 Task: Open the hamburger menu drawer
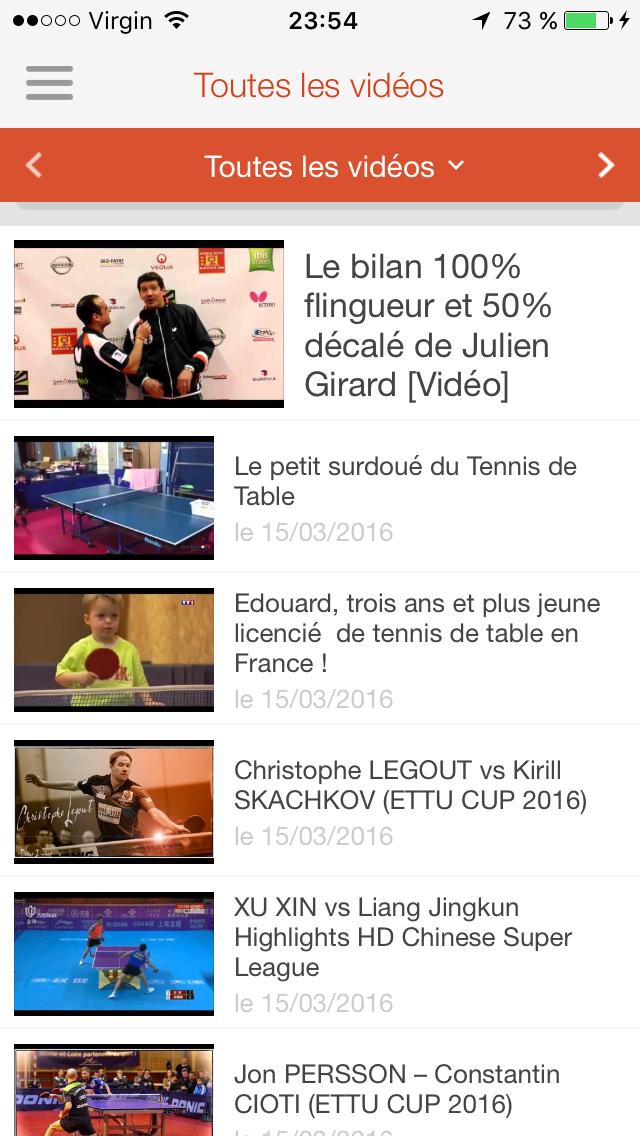click(x=49, y=83)
